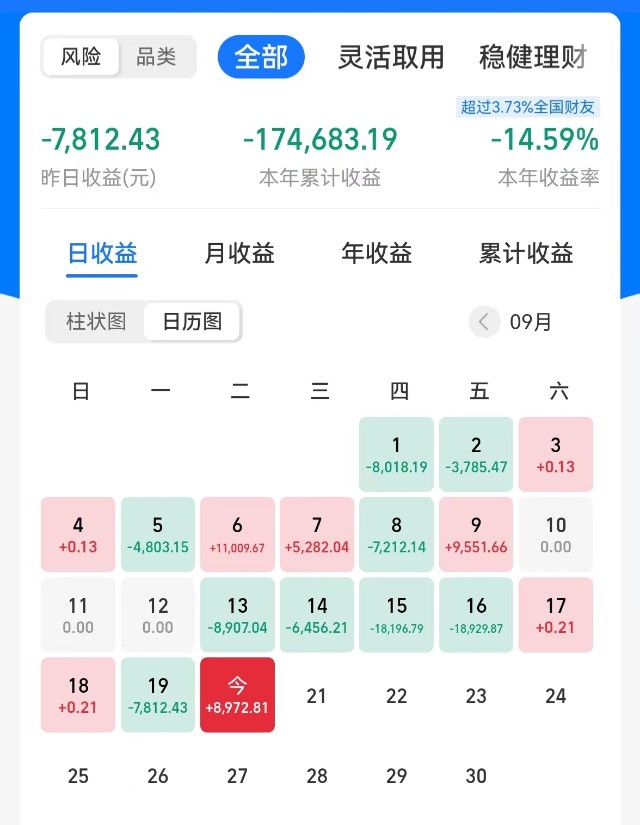Screen dimensions: 640x825
Task: Select the 日历图 calendar view
Action: (x=192, y=322)
